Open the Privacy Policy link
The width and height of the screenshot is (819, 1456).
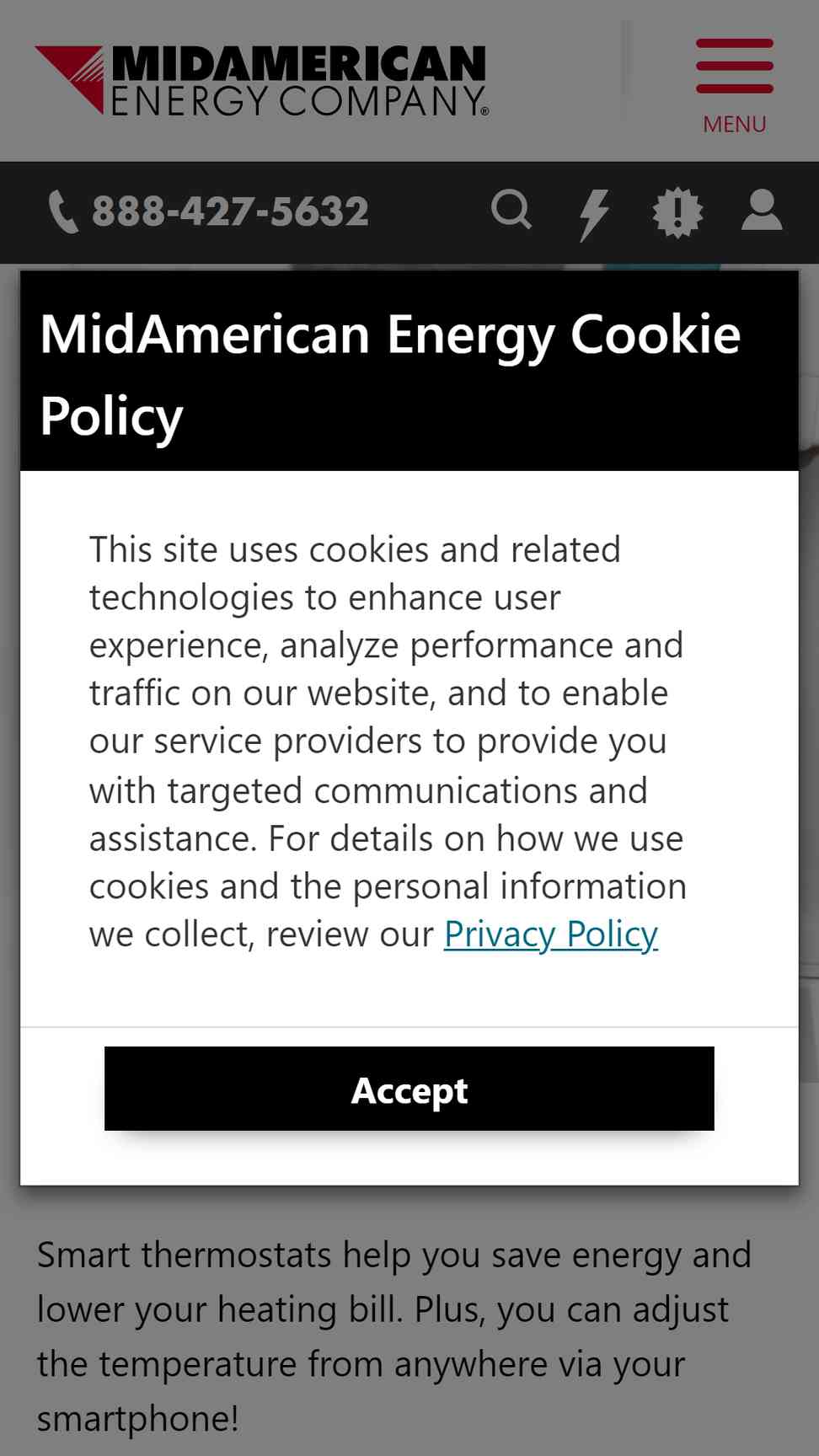550,934
